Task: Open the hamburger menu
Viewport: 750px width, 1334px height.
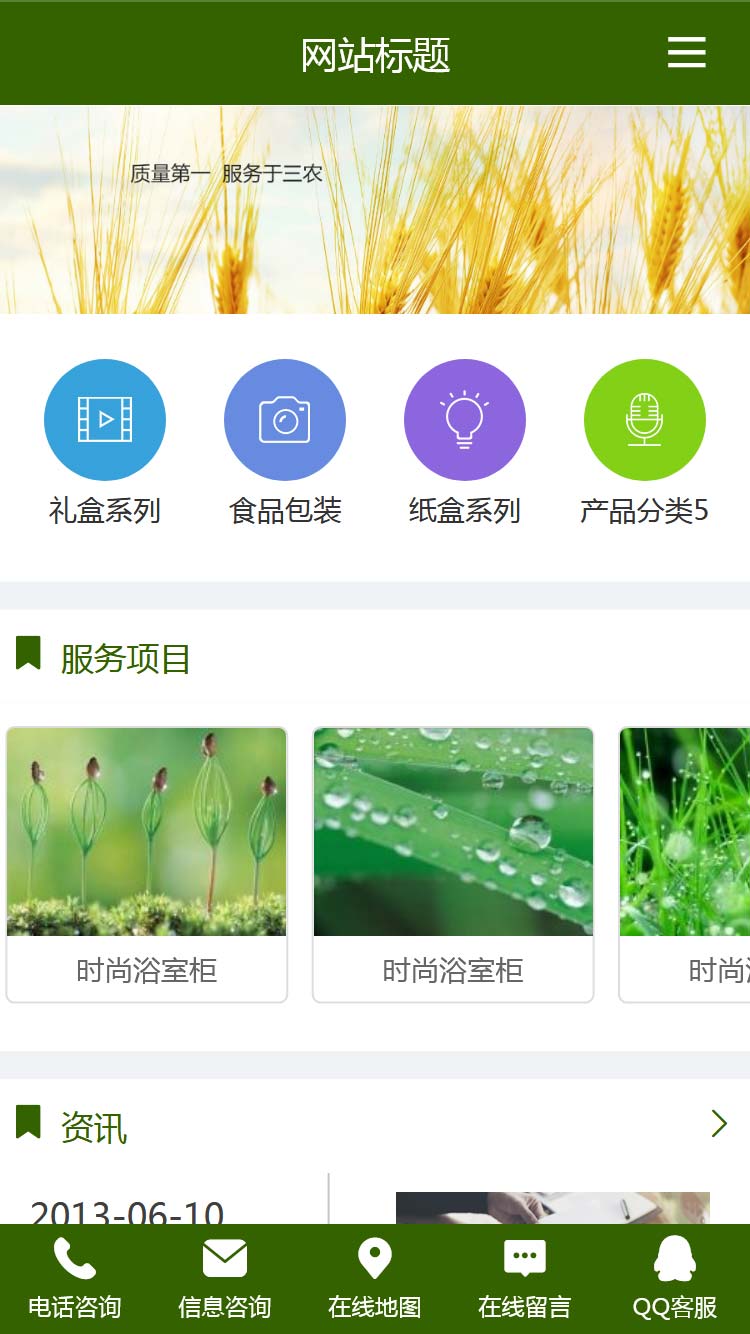Action: click(686, 52)
